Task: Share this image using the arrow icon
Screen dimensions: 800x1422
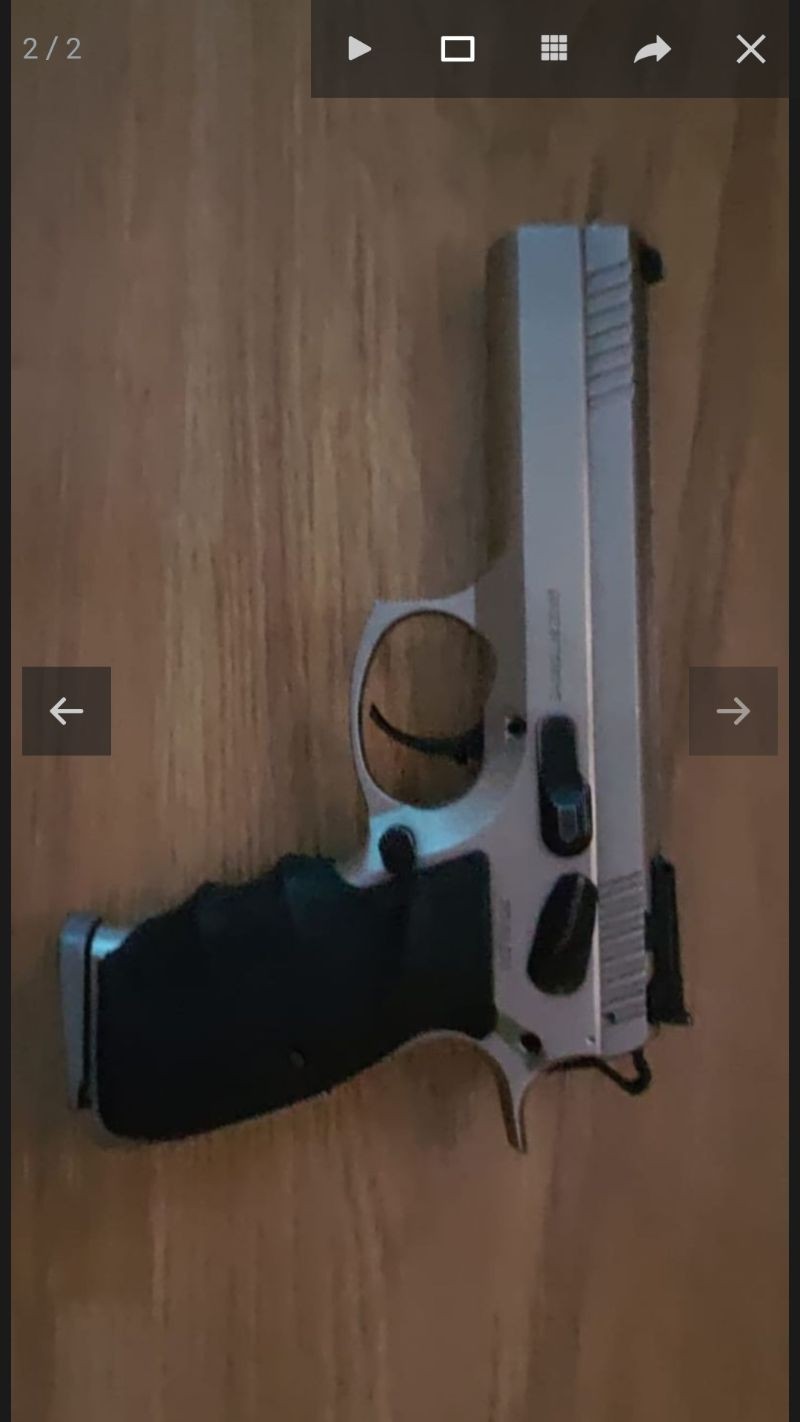Action: point(652,49)
